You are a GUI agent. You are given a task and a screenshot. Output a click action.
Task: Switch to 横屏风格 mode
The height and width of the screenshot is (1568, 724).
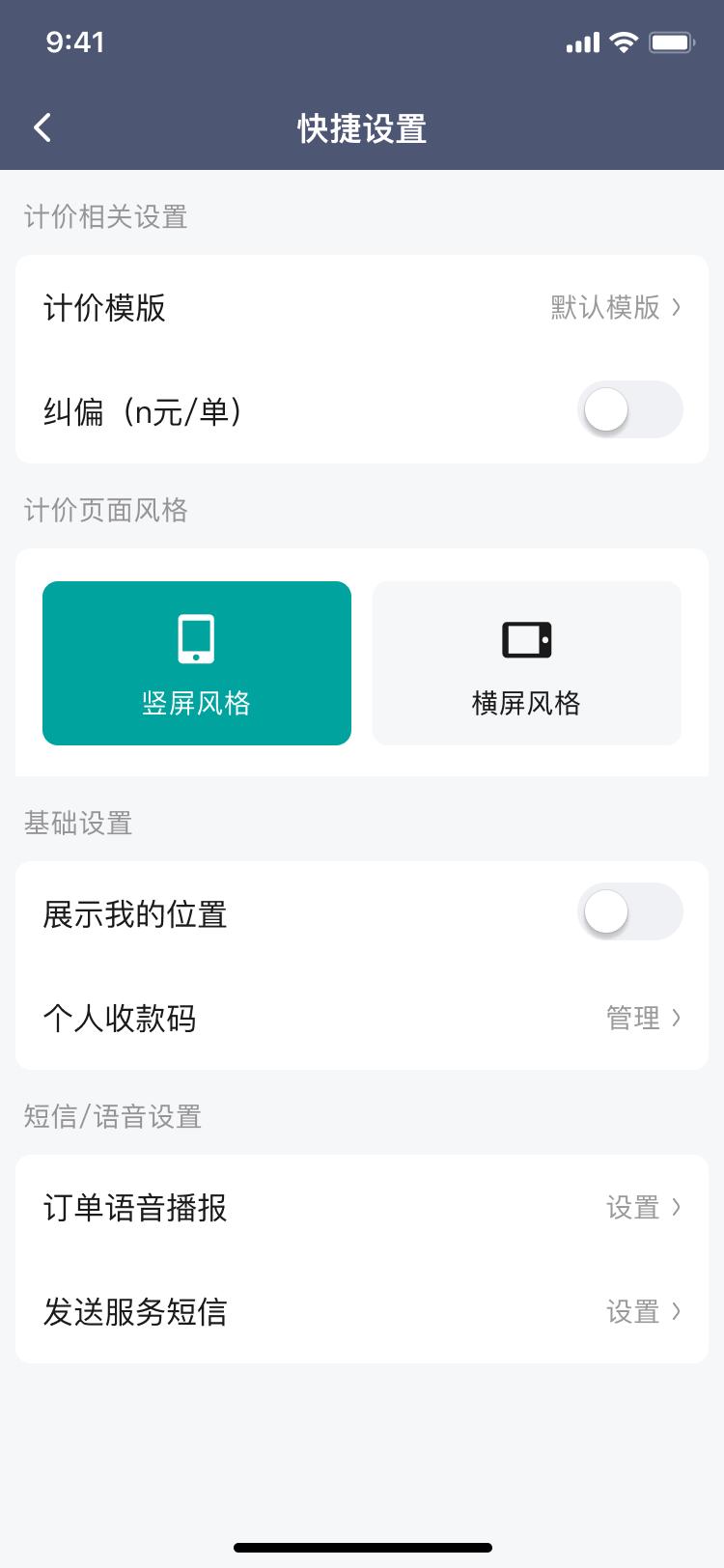pos(526,662)
